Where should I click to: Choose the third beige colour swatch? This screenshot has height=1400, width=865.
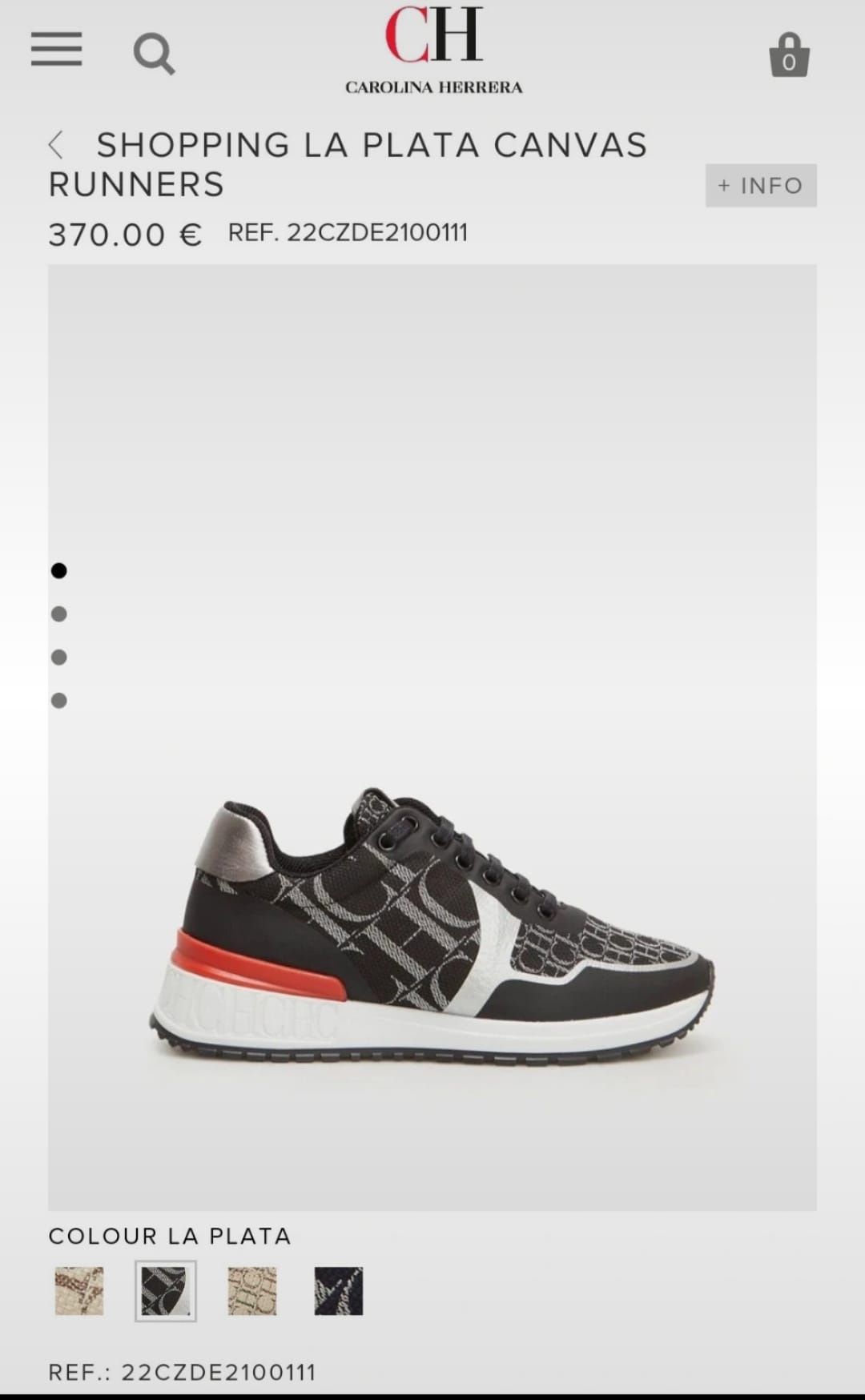point(252,1291)
